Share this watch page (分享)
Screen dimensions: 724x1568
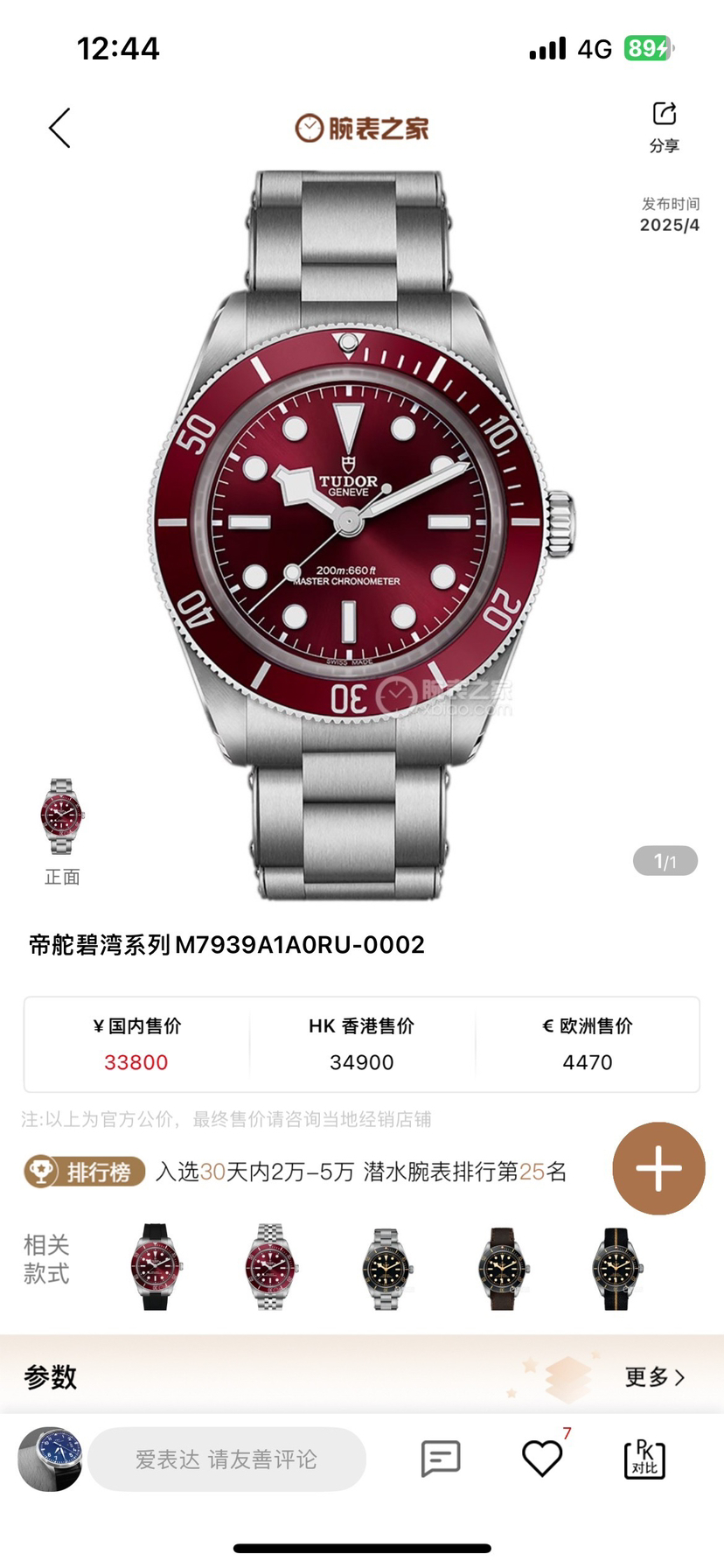(x=665, y=125)
